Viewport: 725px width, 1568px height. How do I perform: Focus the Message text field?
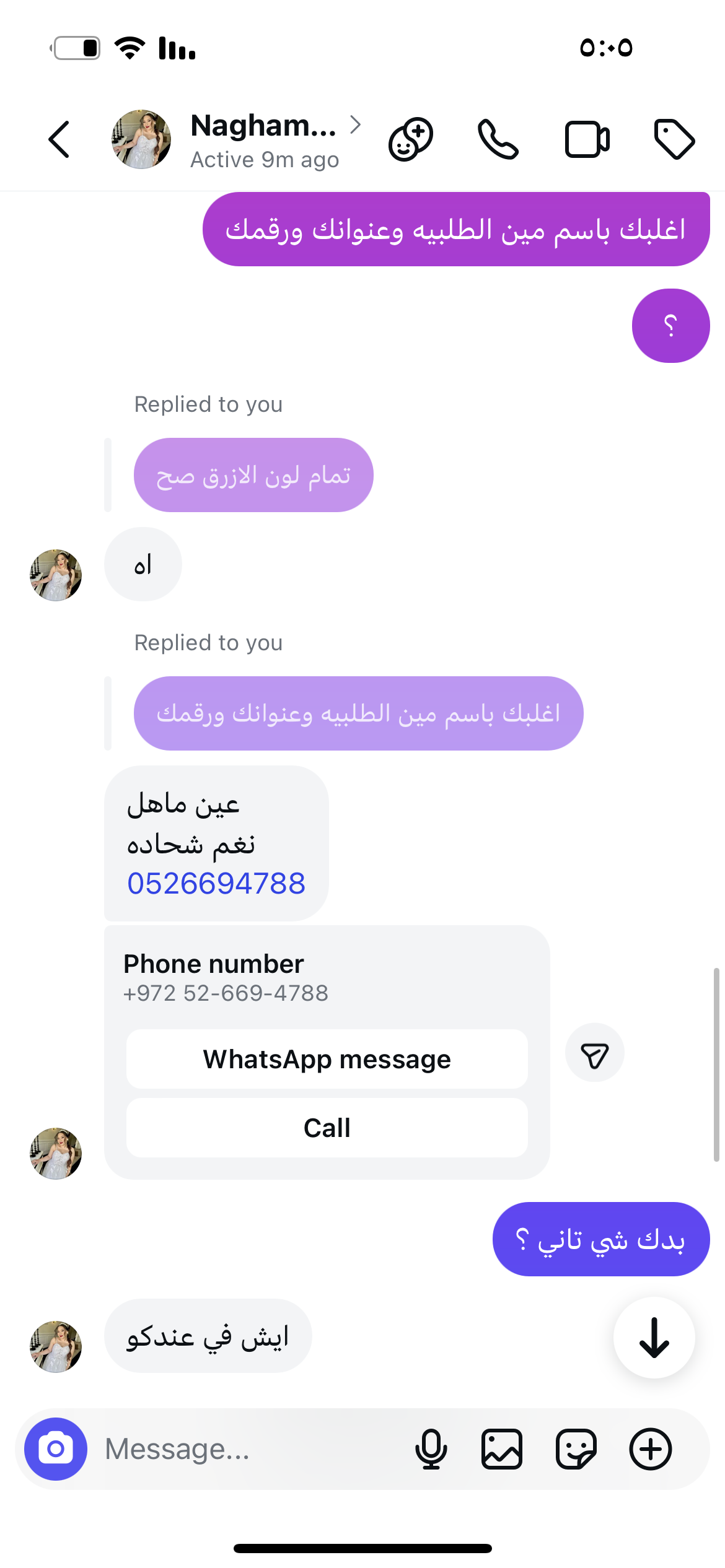tap(248, 1449)
